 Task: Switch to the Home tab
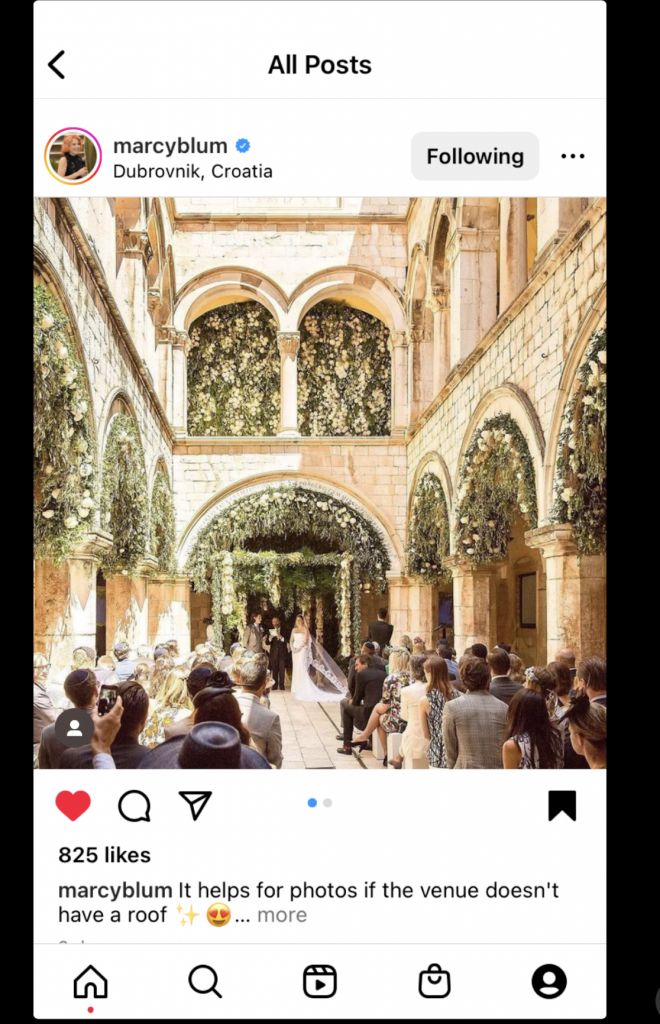coord(90,981)
